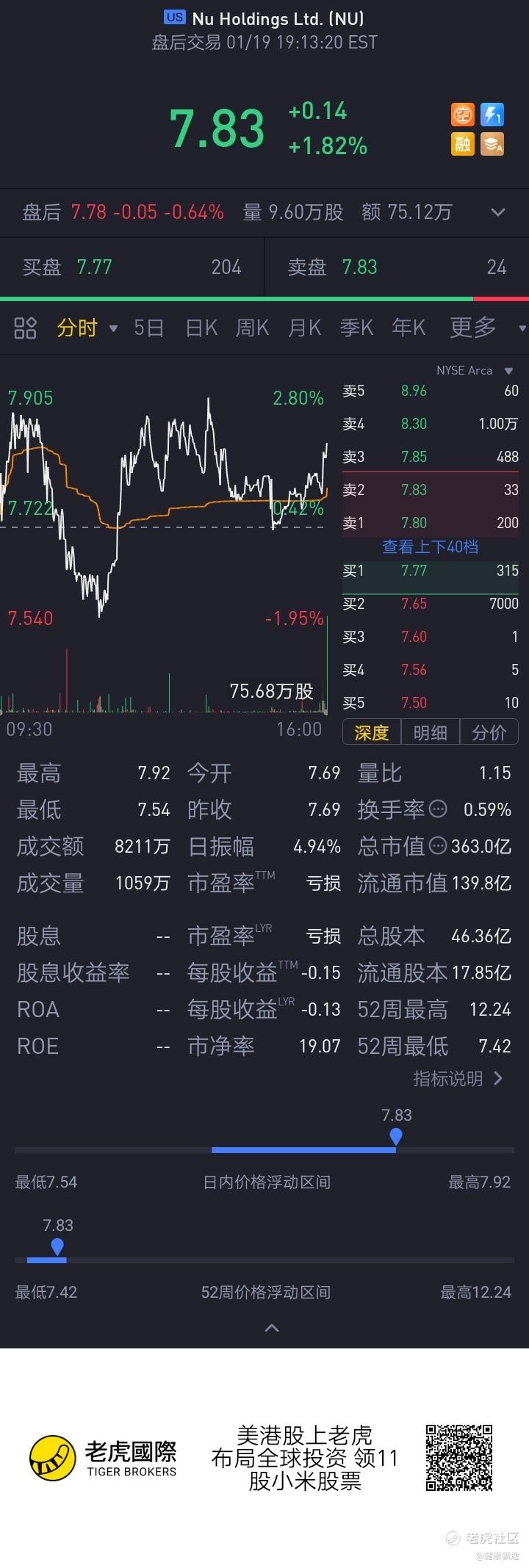
Task: Tap the info icon beside 换手率
Action: 438,809
